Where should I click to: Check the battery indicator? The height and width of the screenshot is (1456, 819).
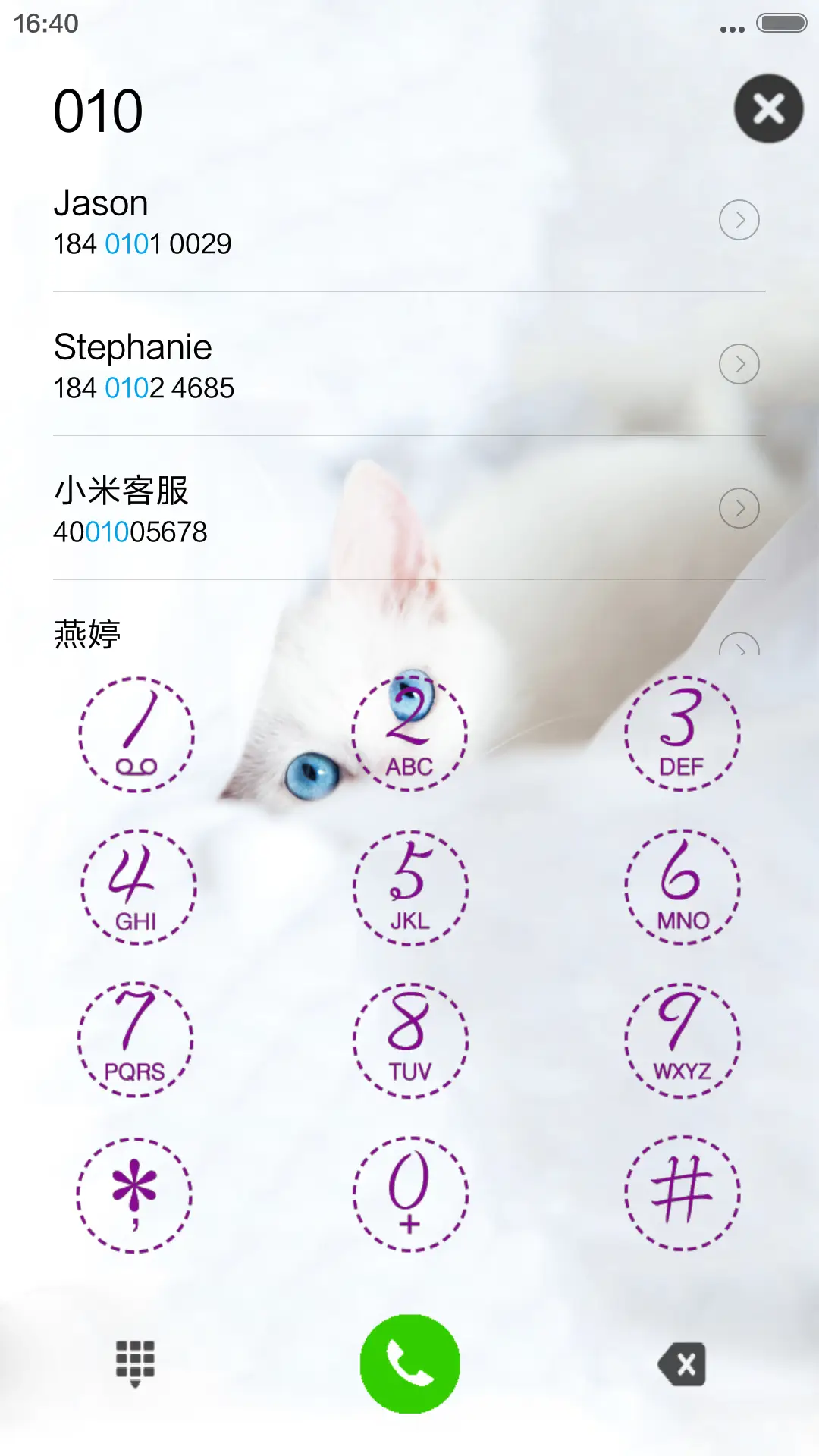point(781,23)
